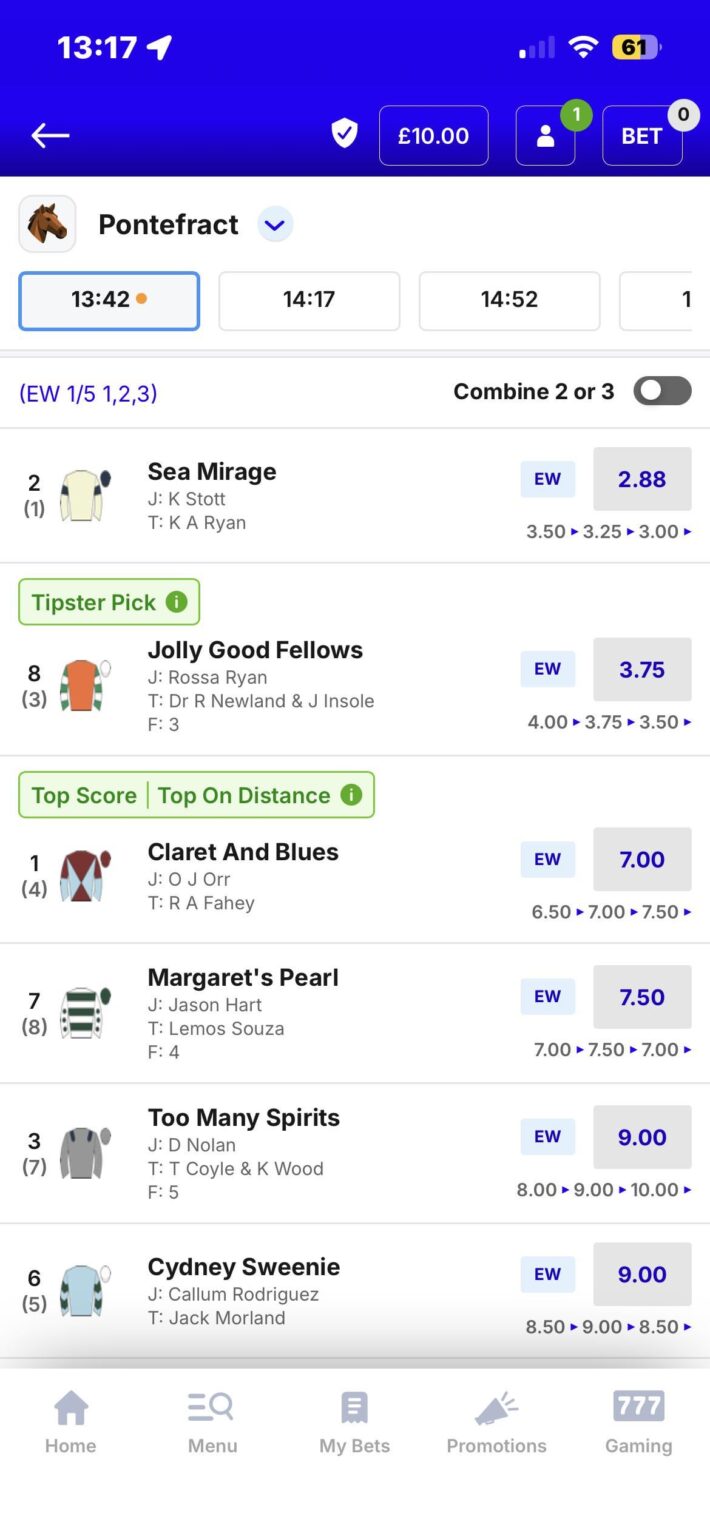The image size is (710, 1536).
Task: Open the BET slip button
Action: (x=642, y=136)
